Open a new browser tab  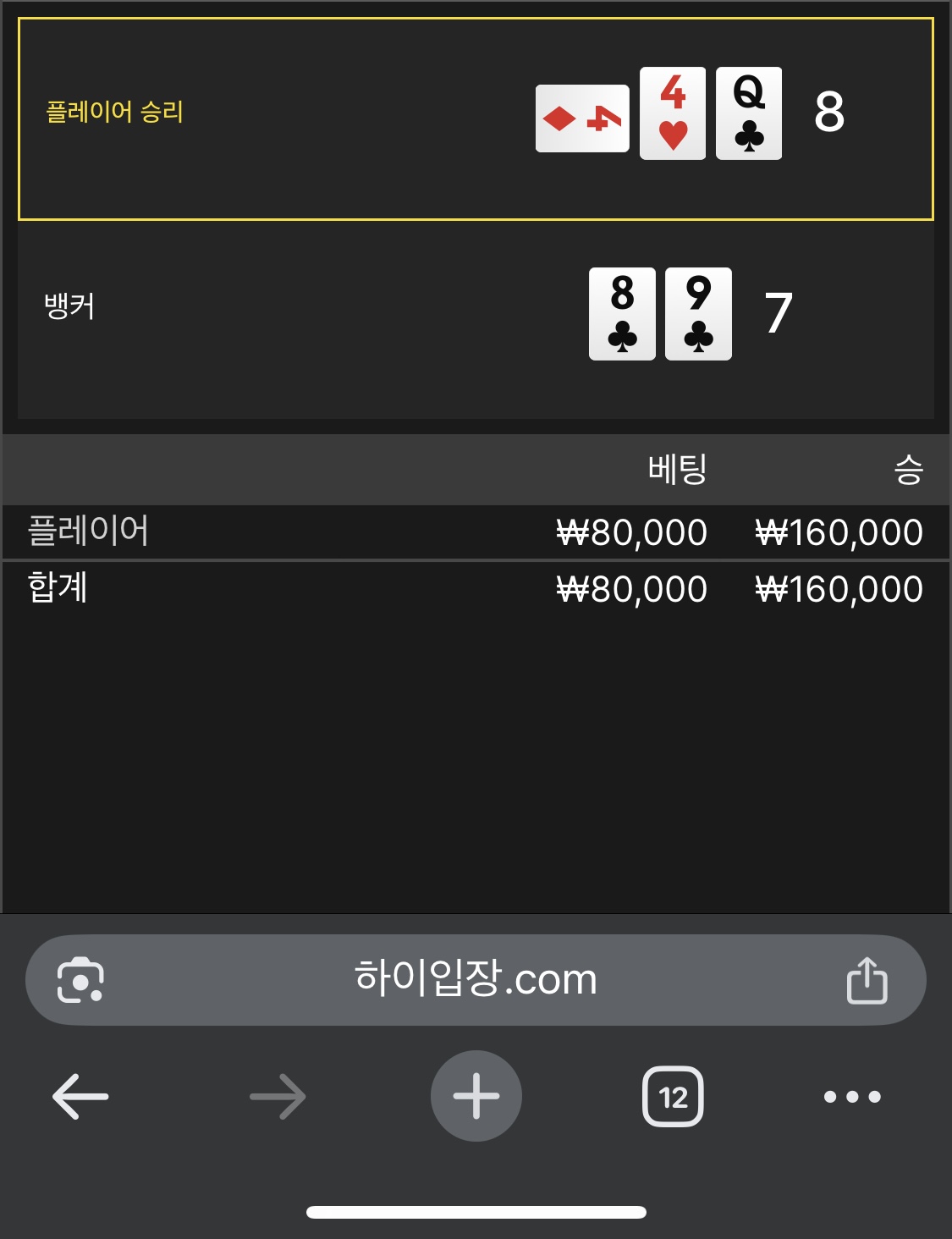click(476, 1096)
